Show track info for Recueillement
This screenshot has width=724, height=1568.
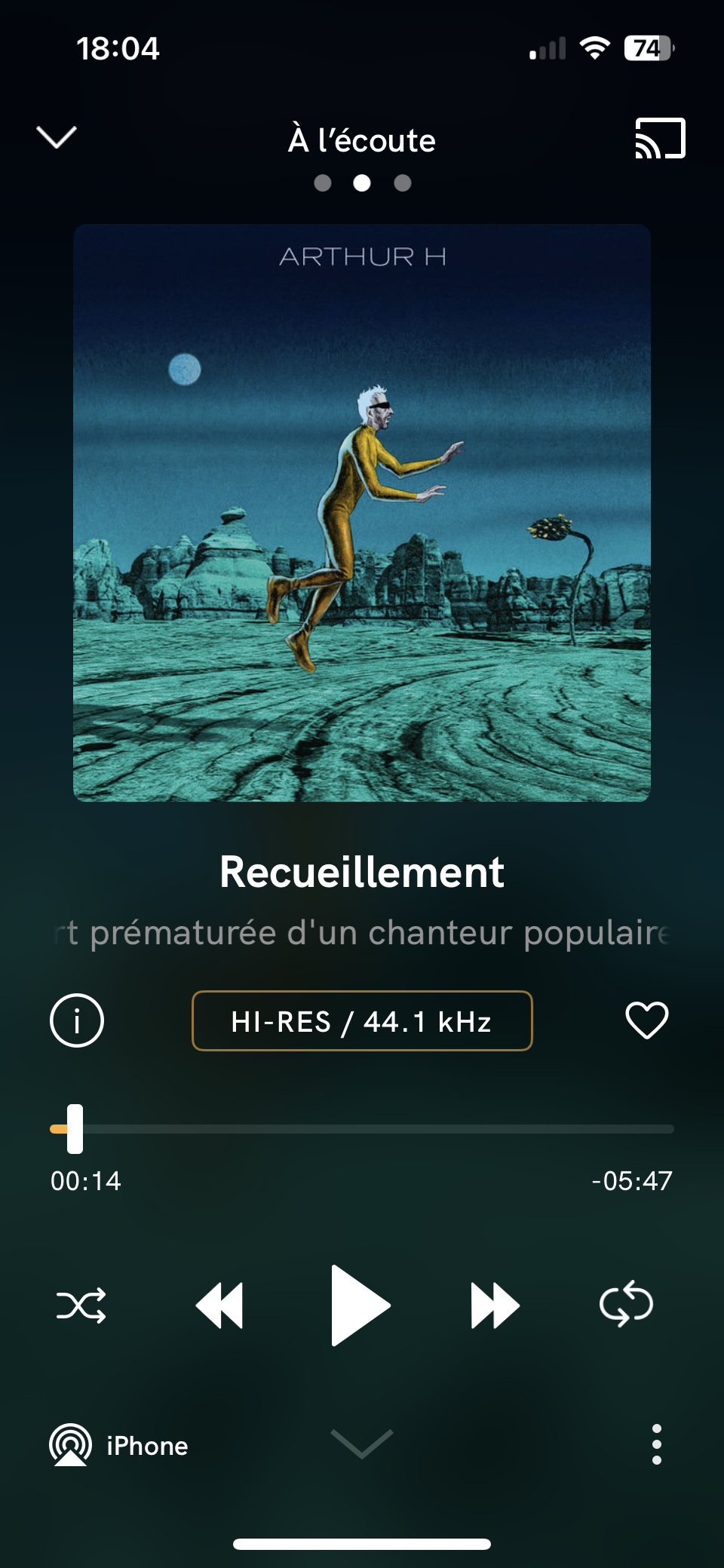[x=77, y=1020]
